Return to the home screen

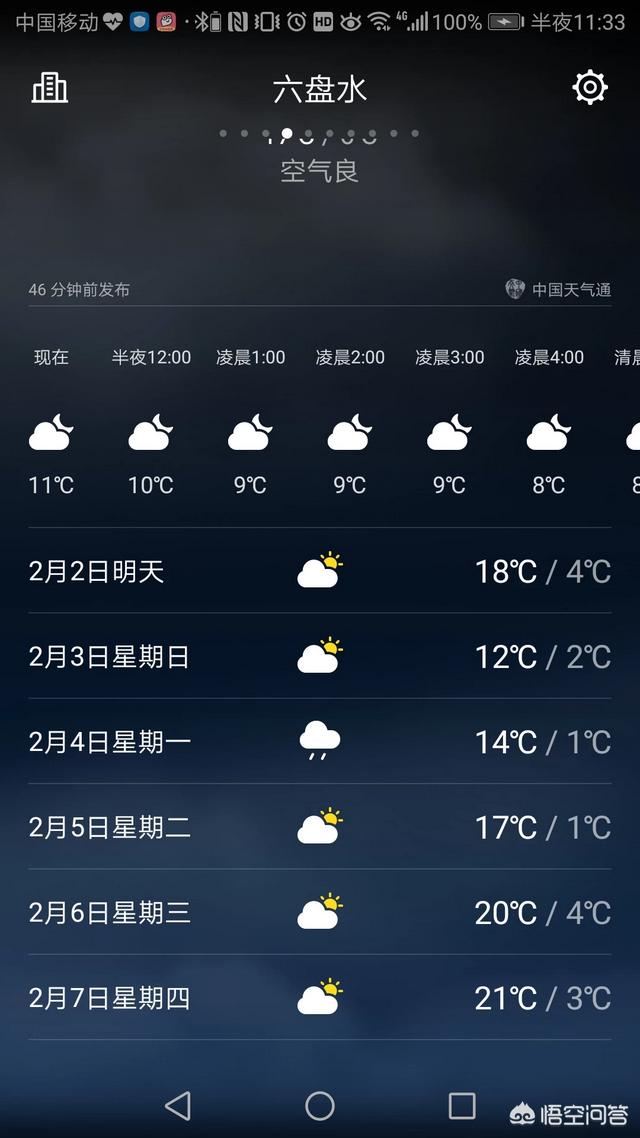point(320,1105)
